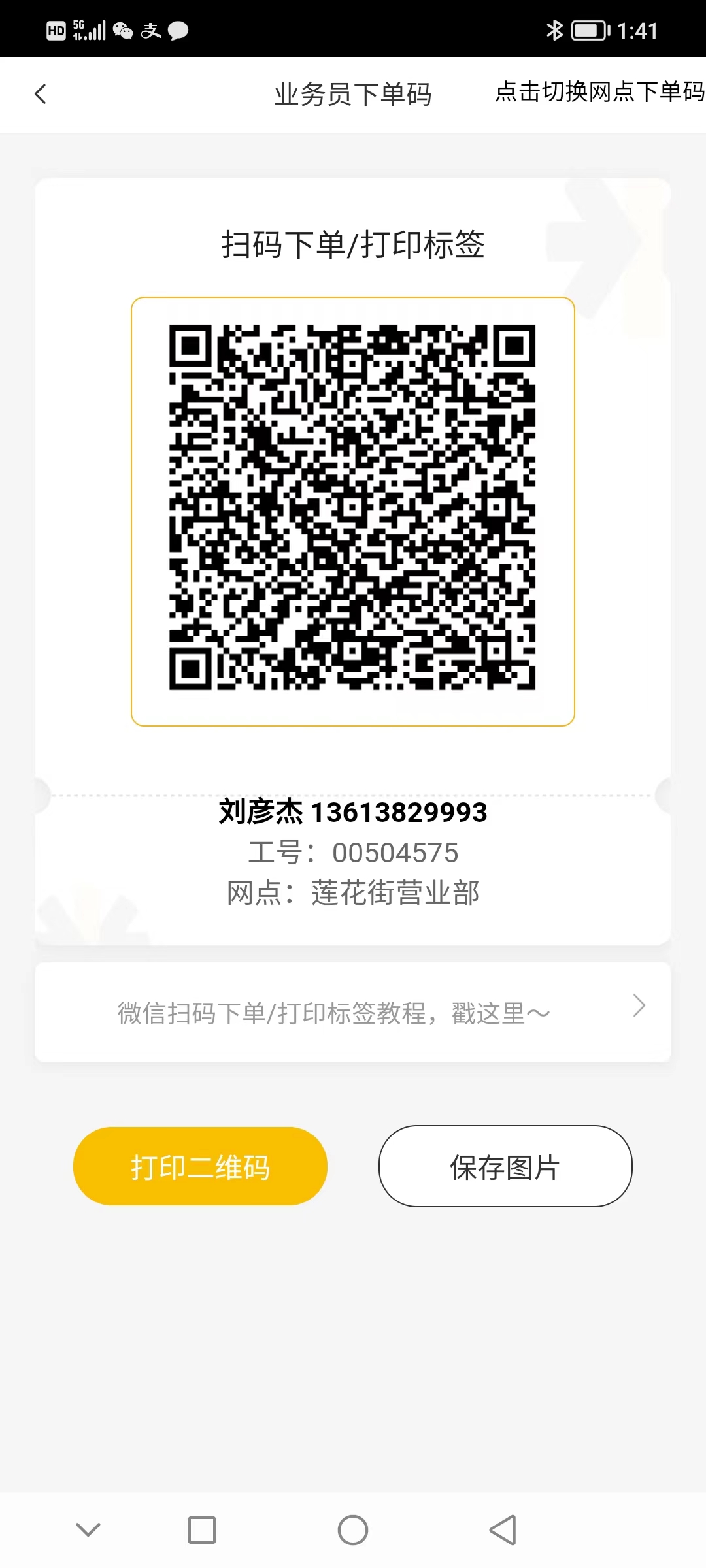
Task: Open the 微信扫码下单/打印标签教程 tutorial row
Action: point(353,1012)
